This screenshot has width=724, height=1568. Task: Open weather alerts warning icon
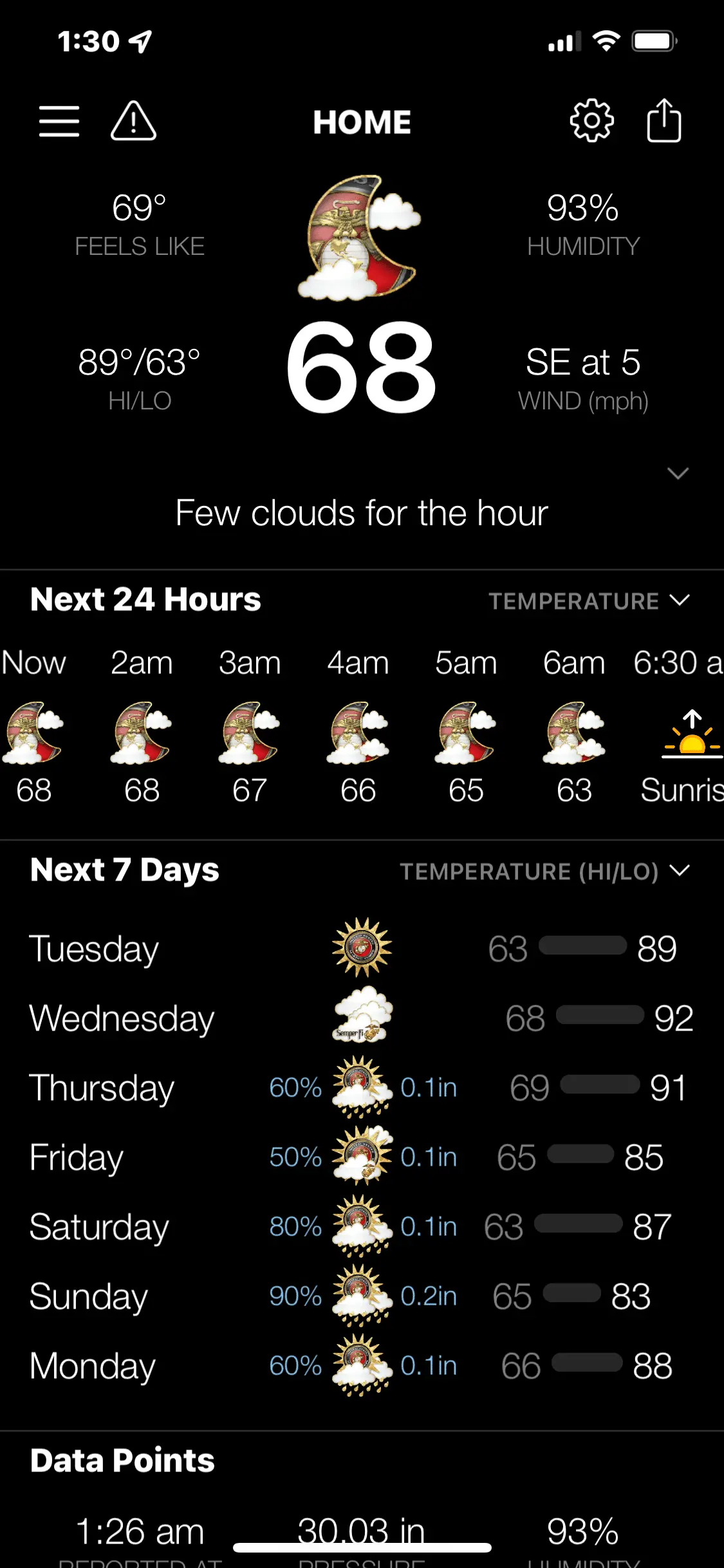click(x=133, y=121)
